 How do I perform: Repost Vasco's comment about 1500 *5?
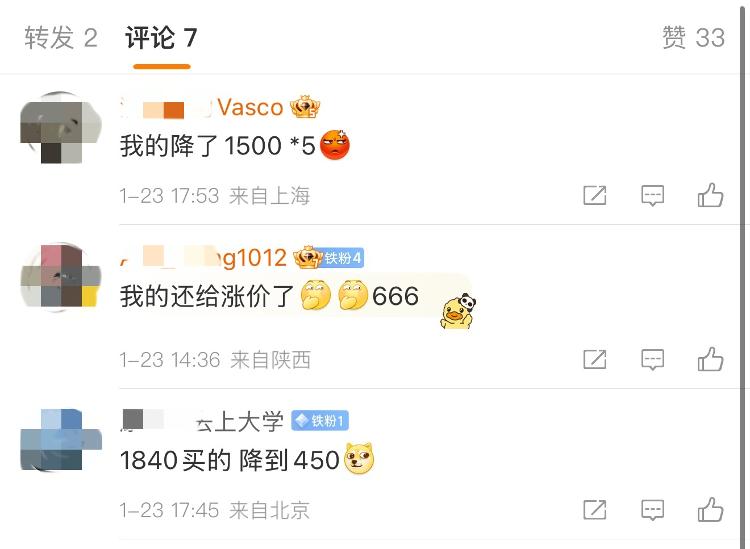point(595,195)
